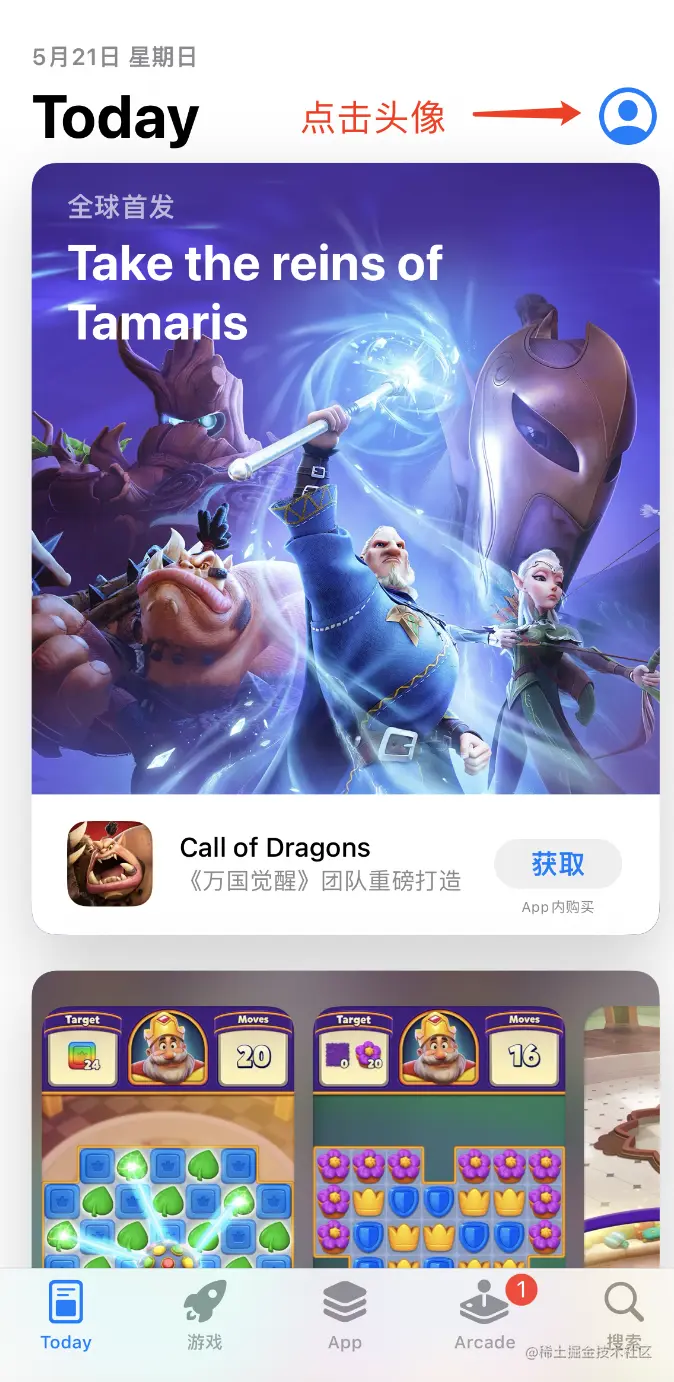Open the match-3 puzzle game card
Screen dimensions: 674x1382
coord(345,1120)
